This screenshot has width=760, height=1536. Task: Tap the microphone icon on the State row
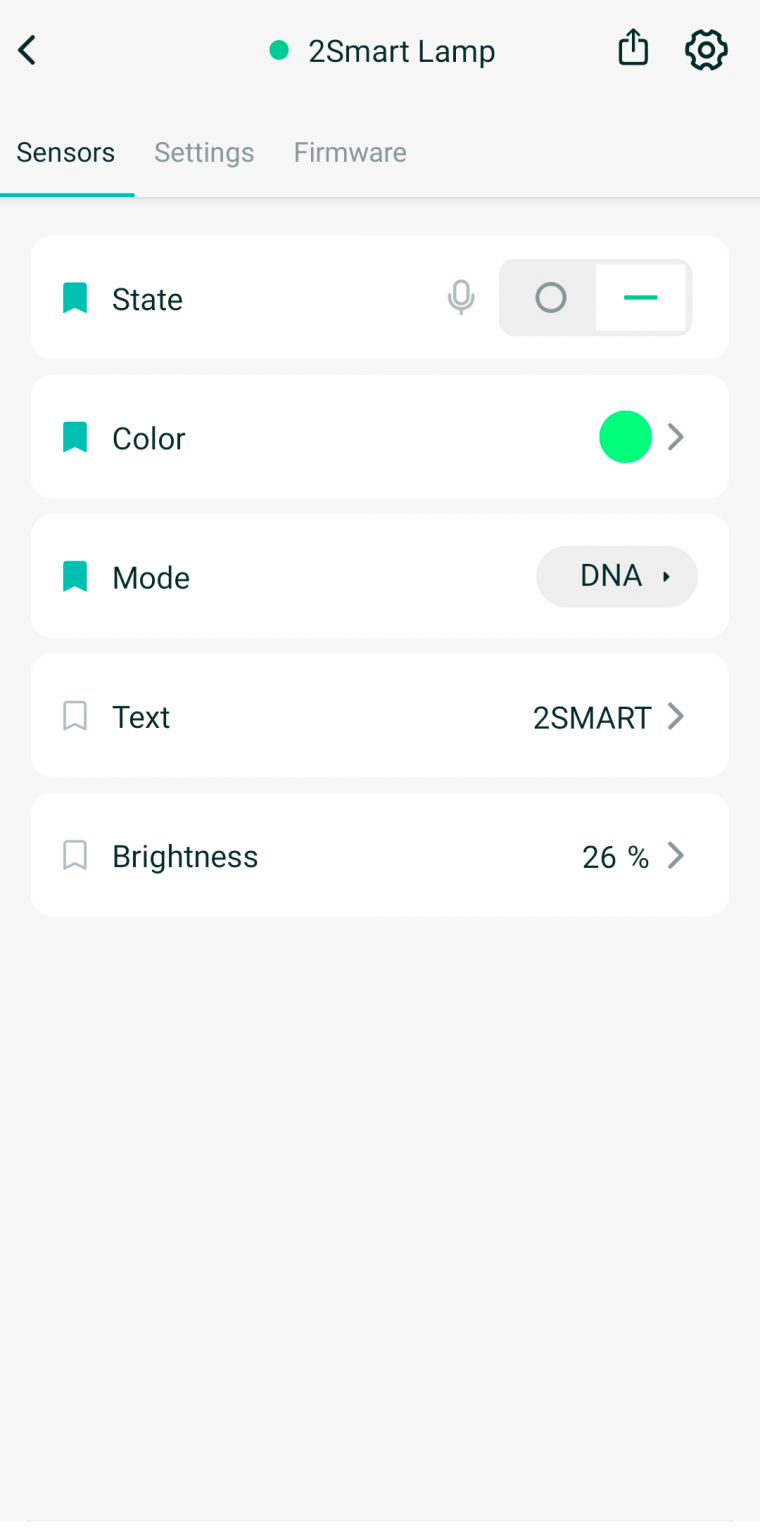461,297
